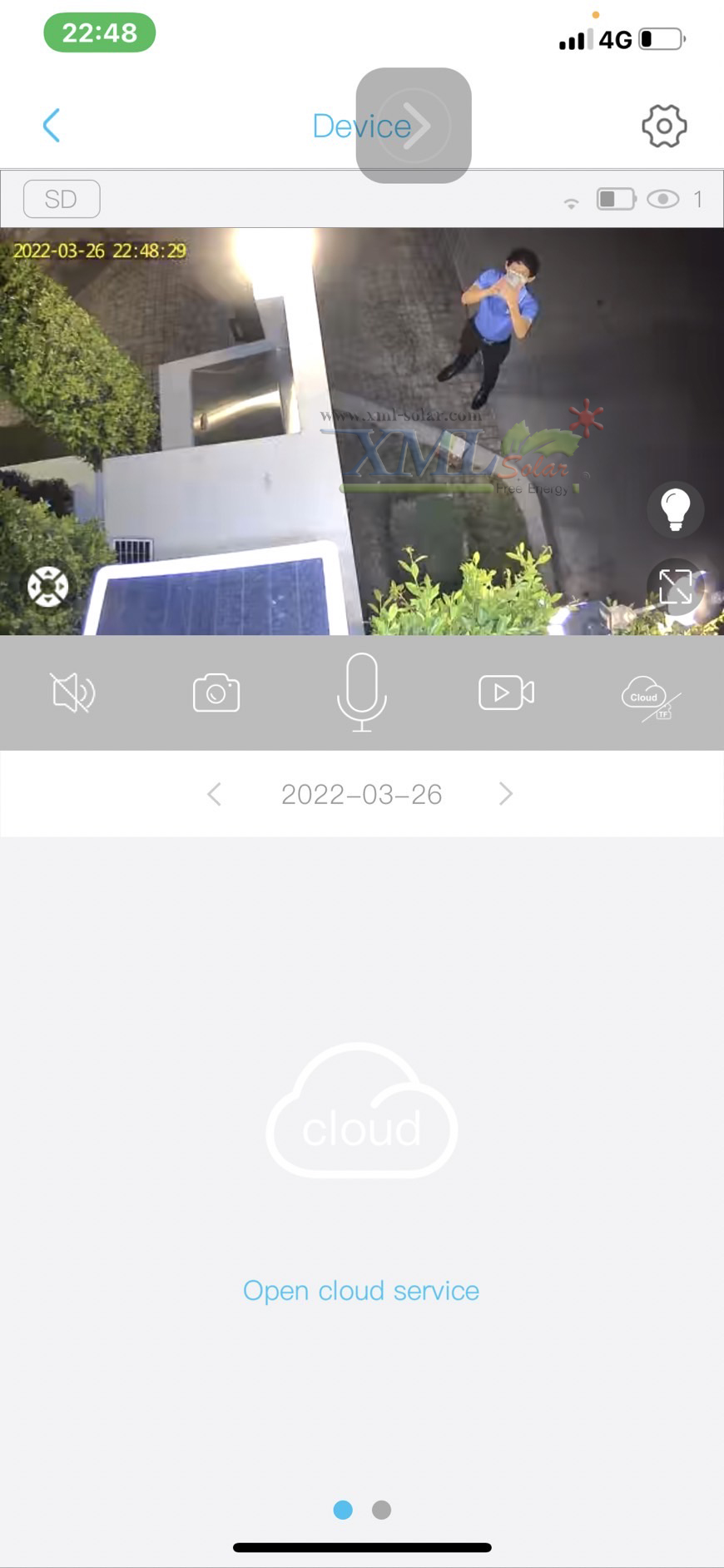This screenshot has width=724, height=1568.
Task: Turn on the camera light bulb
Action: coord(675,509)
